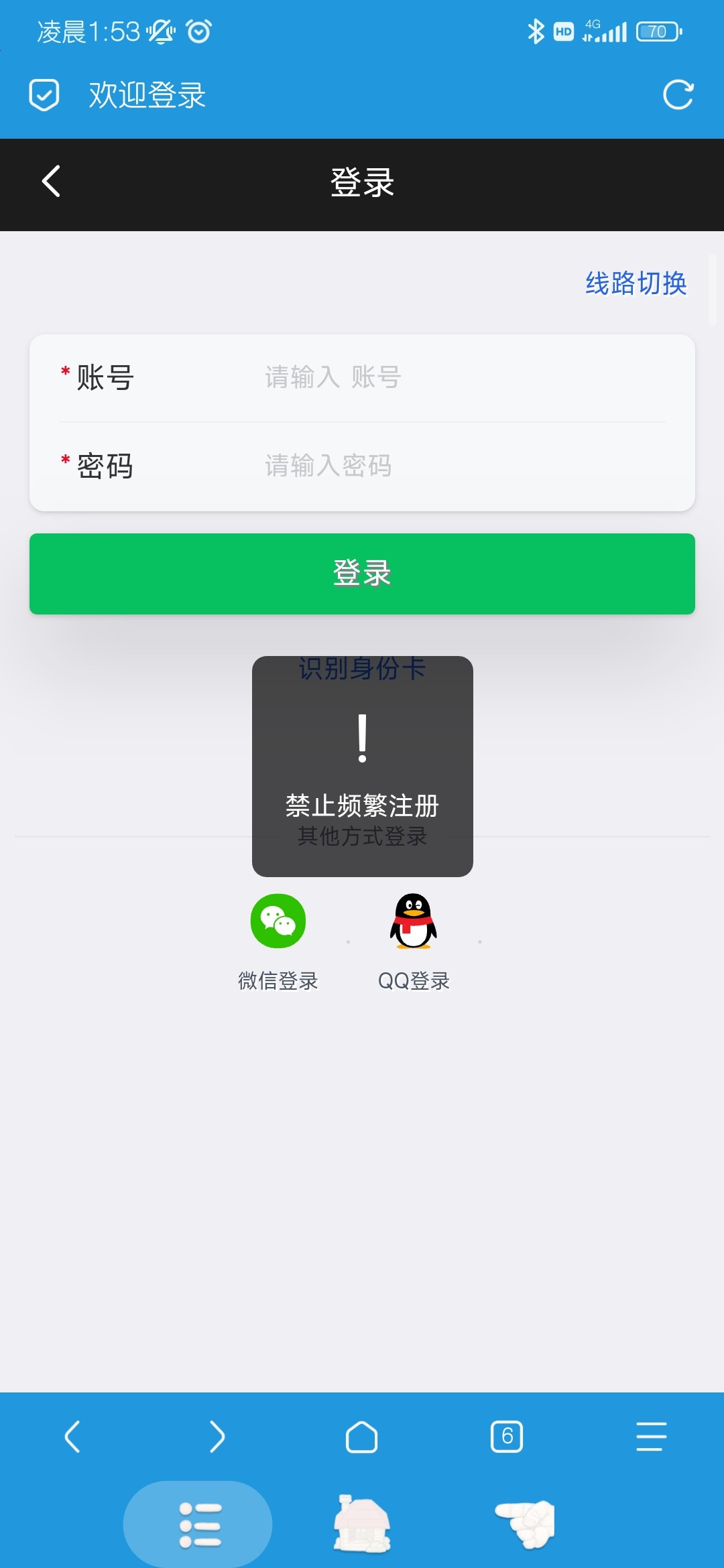Go forward using the browser forward arrow
Viewport: 724px width, 1568px height.
coord(217,1437)
